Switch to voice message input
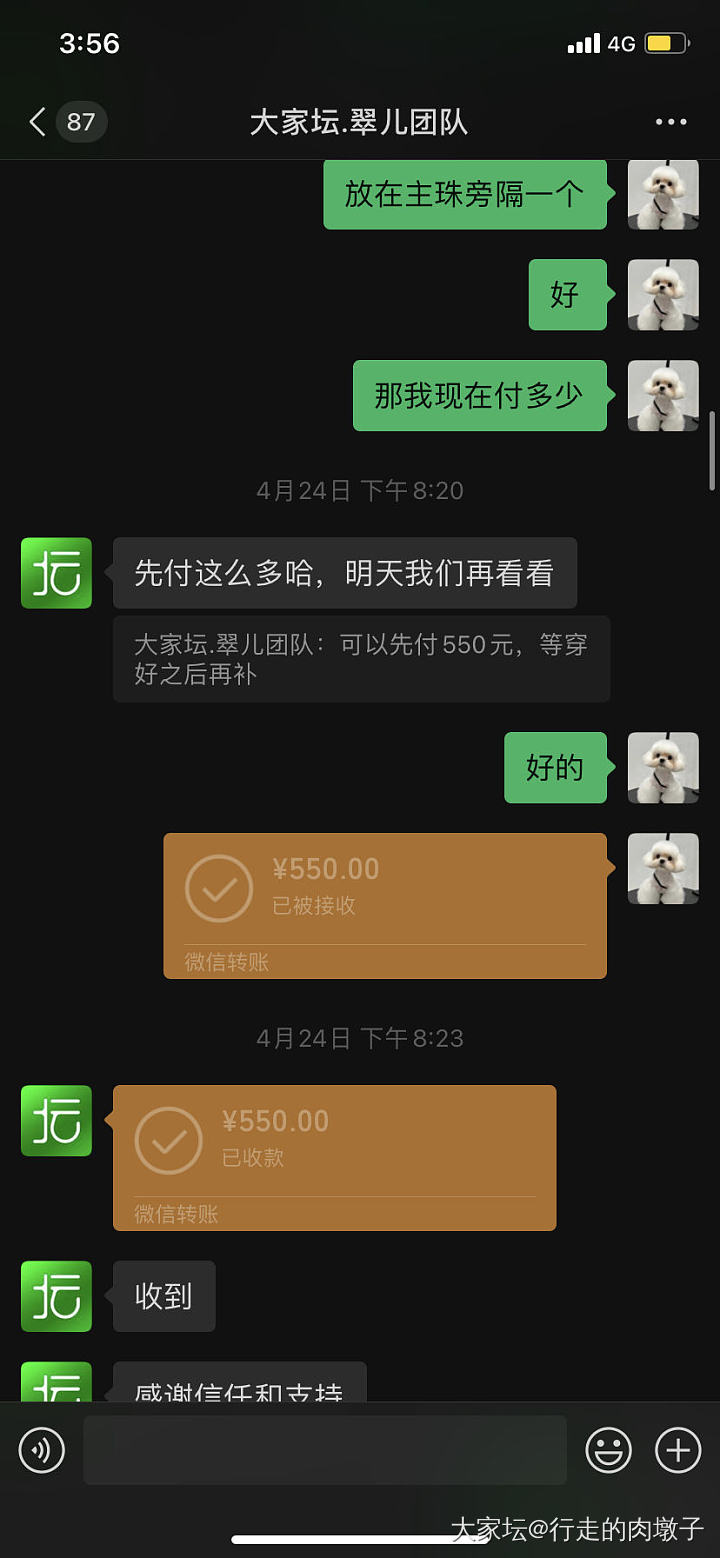 pos(42,1450)
